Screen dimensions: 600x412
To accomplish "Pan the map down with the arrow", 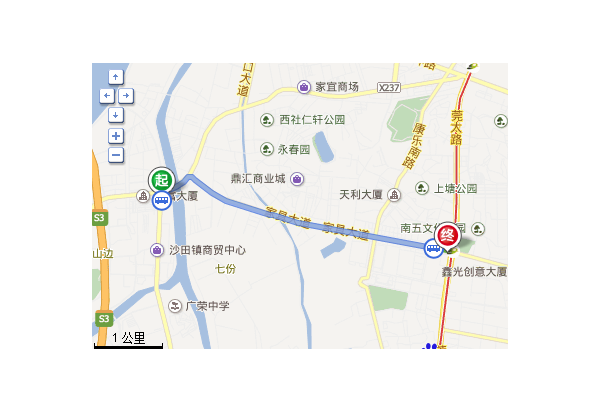I will click(x=116, y=115).
